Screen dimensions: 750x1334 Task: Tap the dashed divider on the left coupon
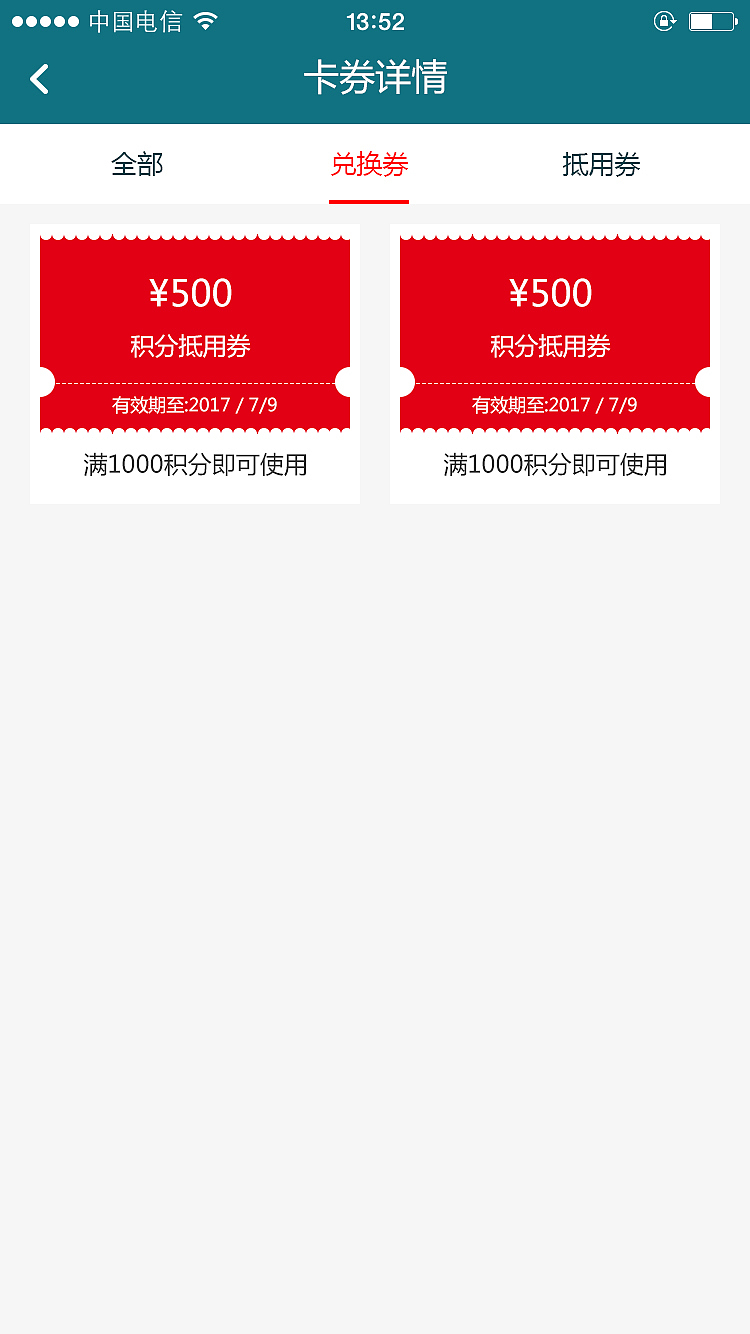194,382
